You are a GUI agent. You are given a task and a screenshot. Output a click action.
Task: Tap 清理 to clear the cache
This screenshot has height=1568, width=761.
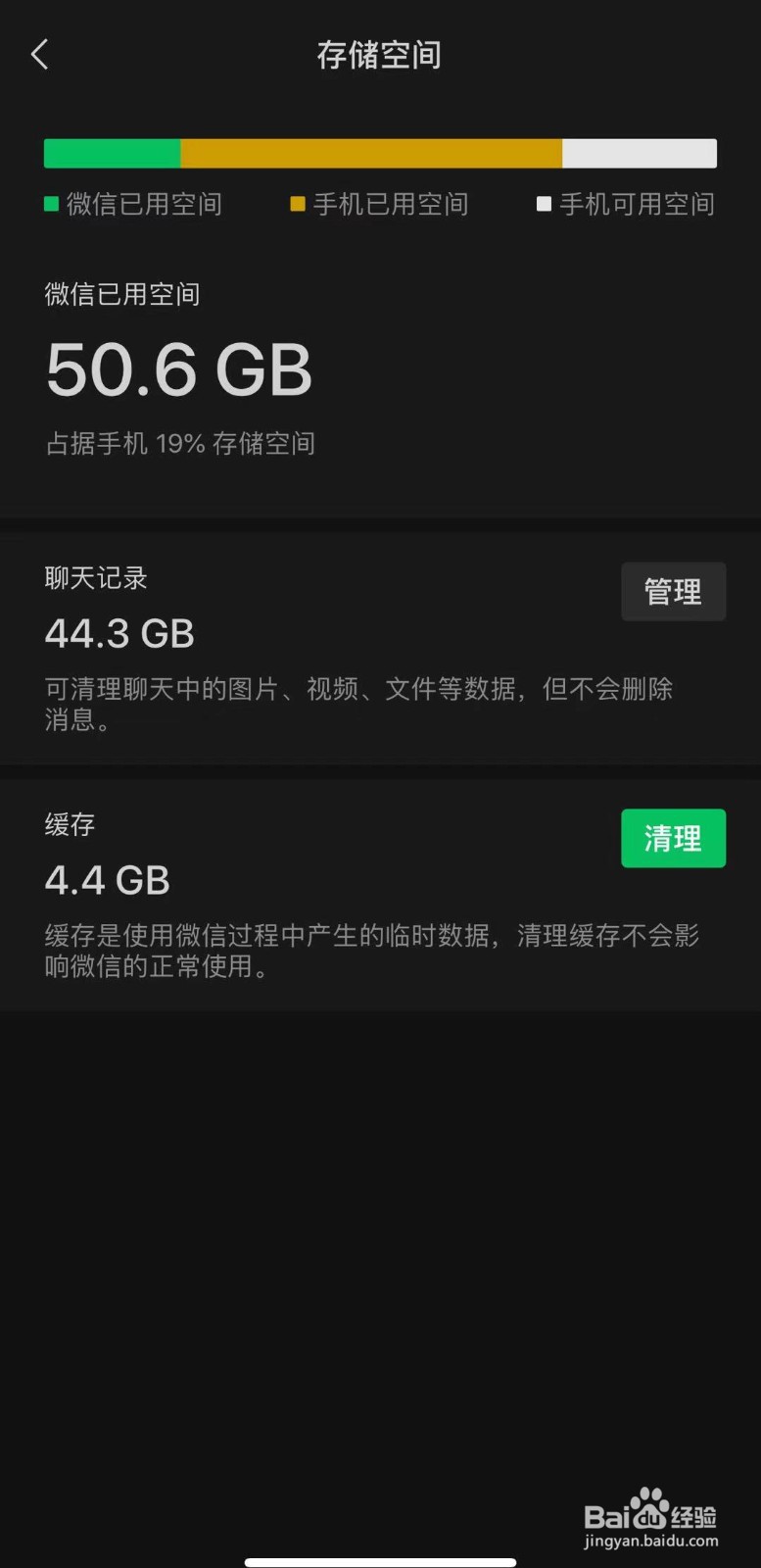[673, 839]
